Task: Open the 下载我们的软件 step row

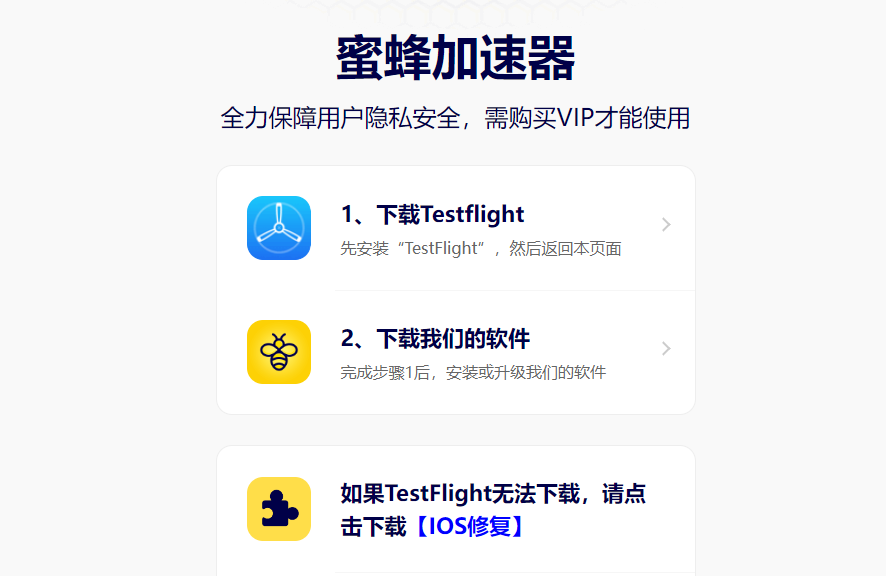Action: tap(455, 352)
